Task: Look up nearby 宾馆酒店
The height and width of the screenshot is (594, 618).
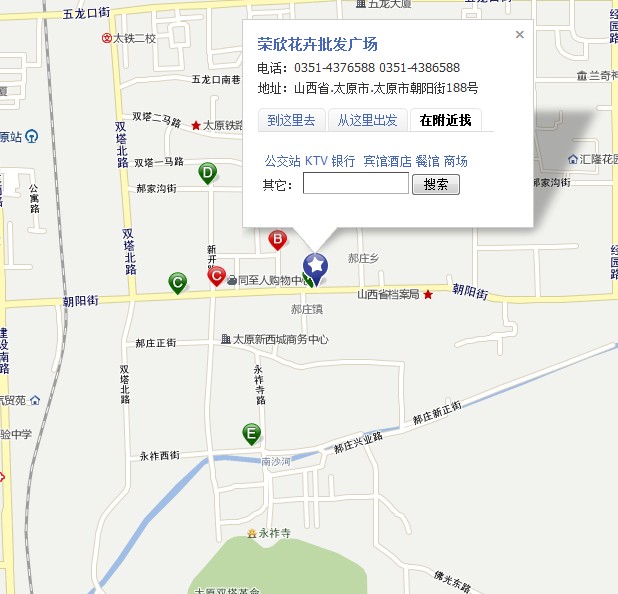Action: 387,161
